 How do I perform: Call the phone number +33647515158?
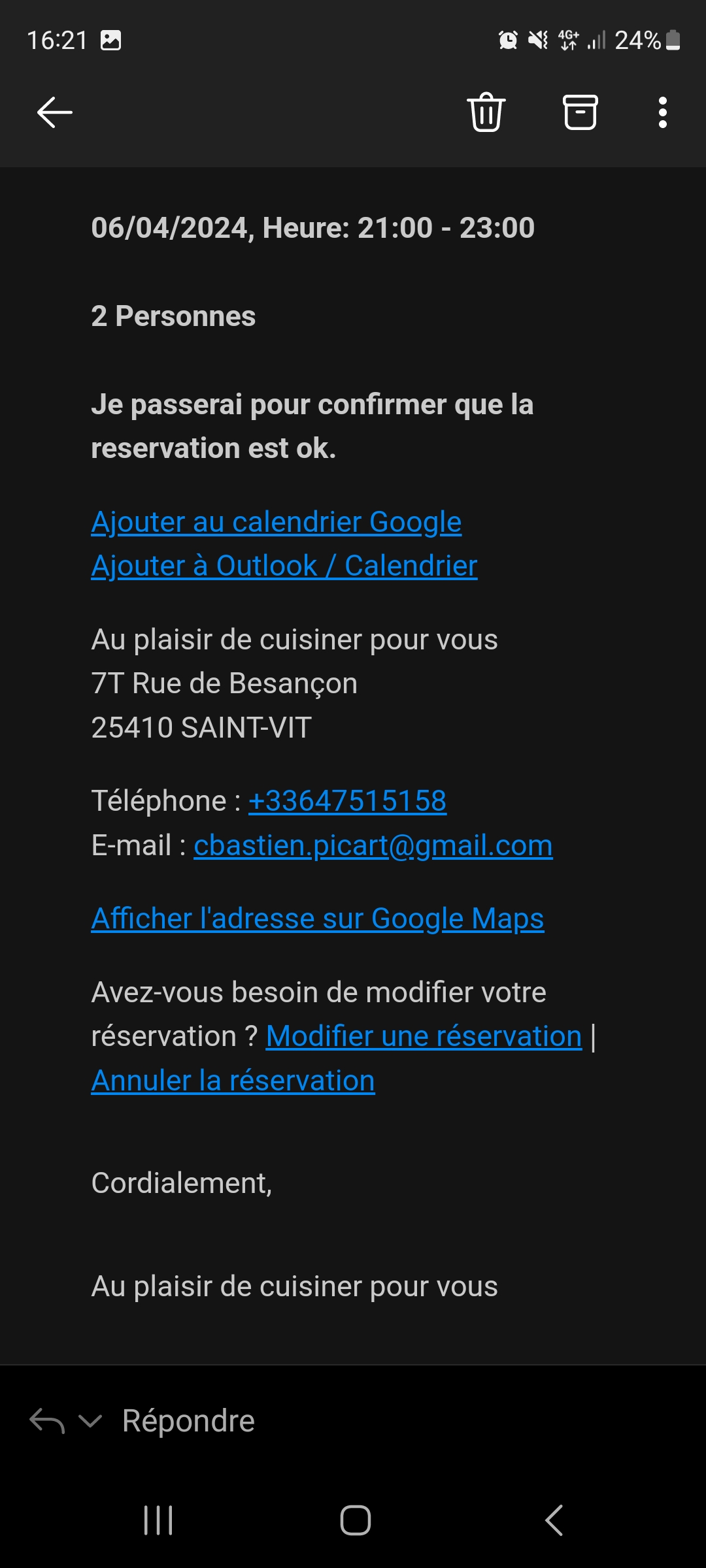[347, 801]
